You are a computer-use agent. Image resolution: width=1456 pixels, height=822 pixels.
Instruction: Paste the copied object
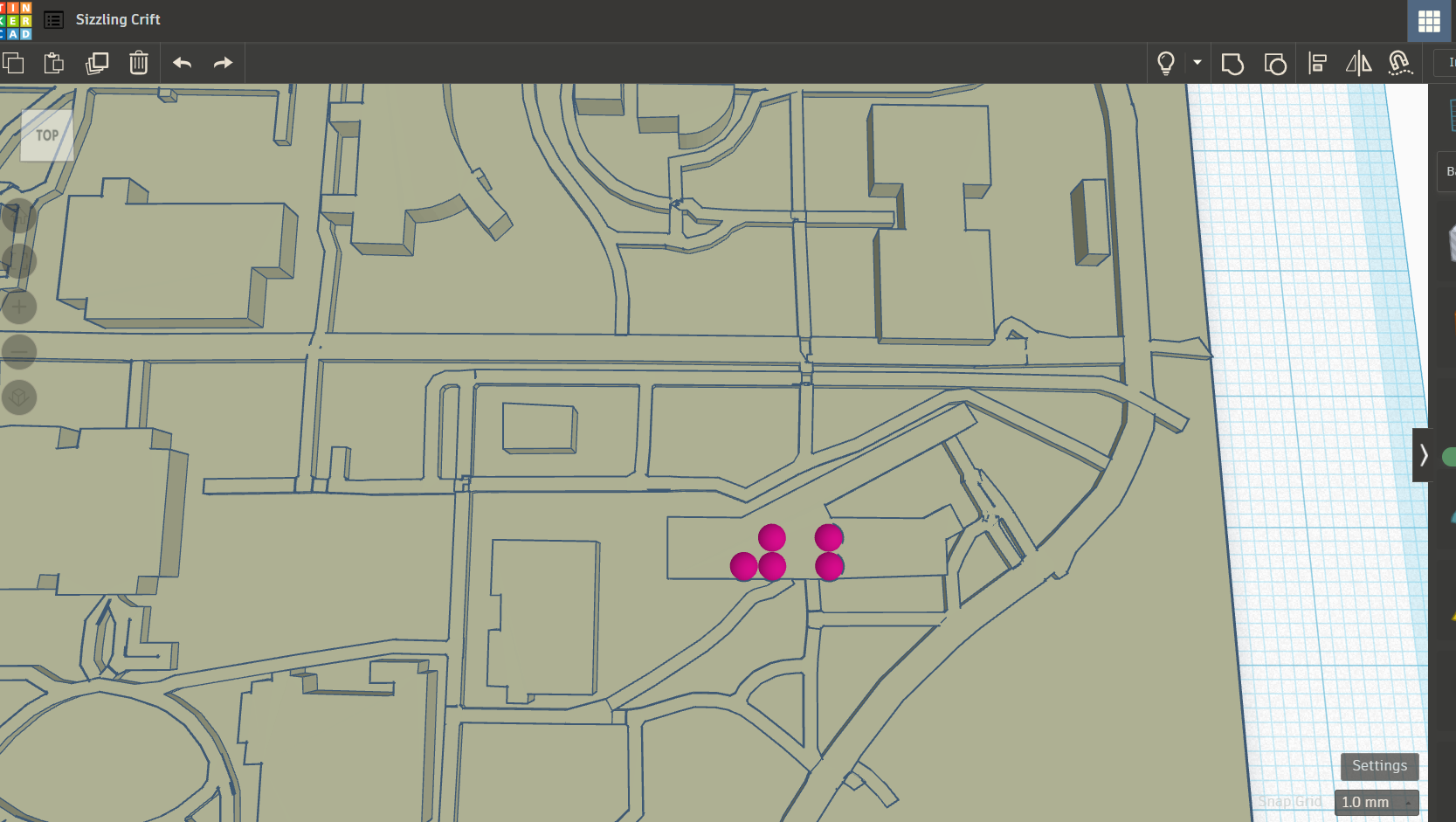click(x=54, y=63)
